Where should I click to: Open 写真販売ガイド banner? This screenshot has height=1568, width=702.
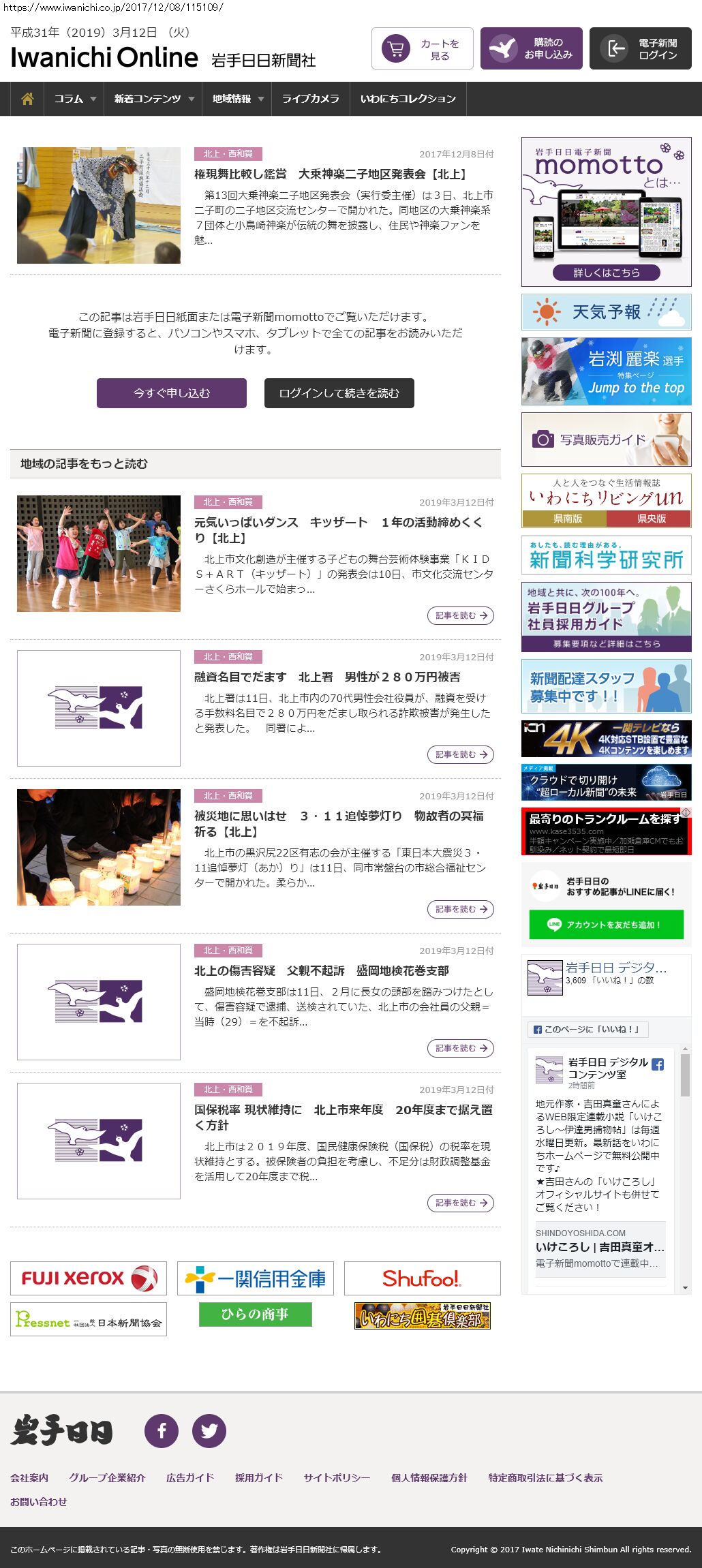click(606, 440)
